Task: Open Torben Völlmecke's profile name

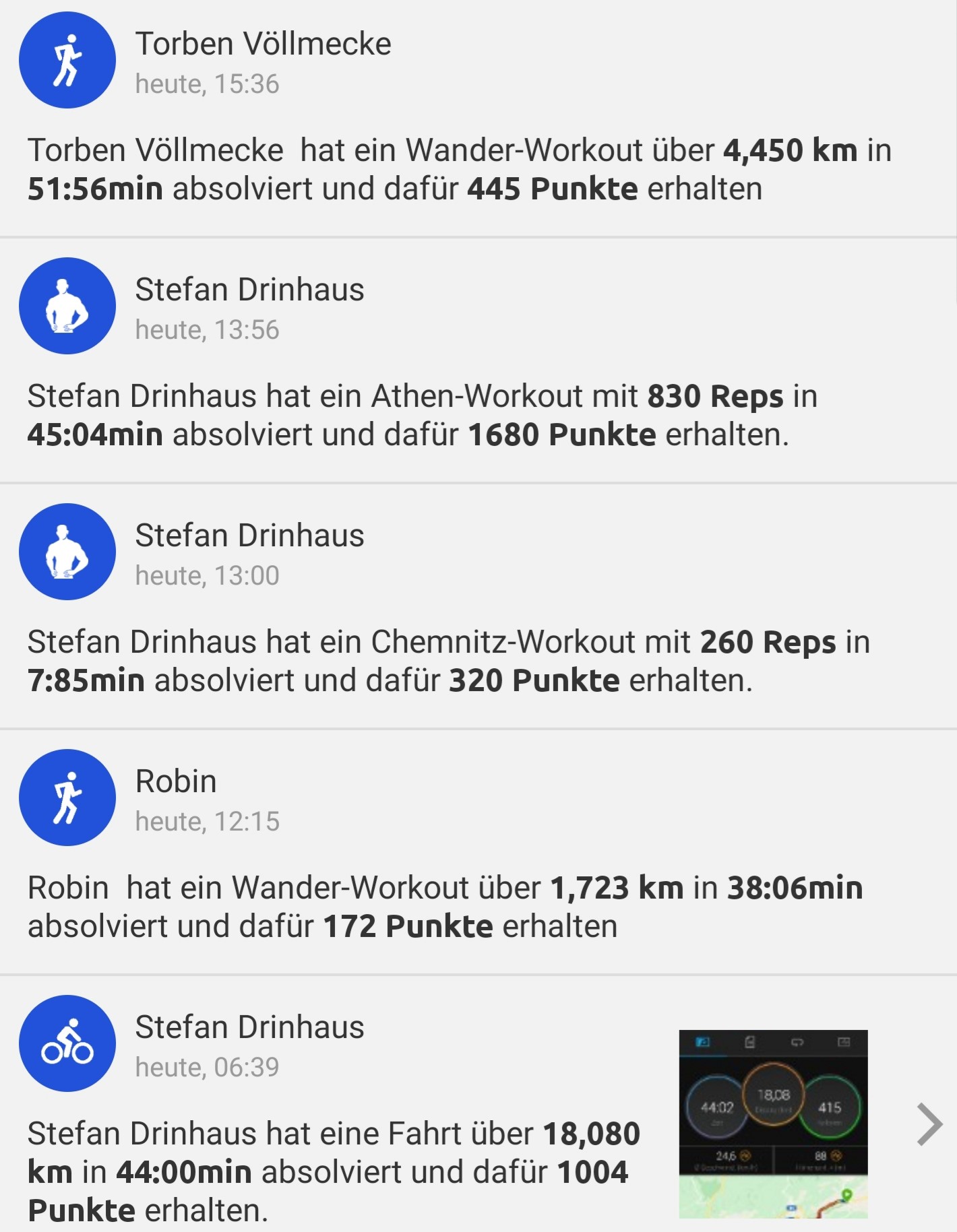Action: [263, 44]
